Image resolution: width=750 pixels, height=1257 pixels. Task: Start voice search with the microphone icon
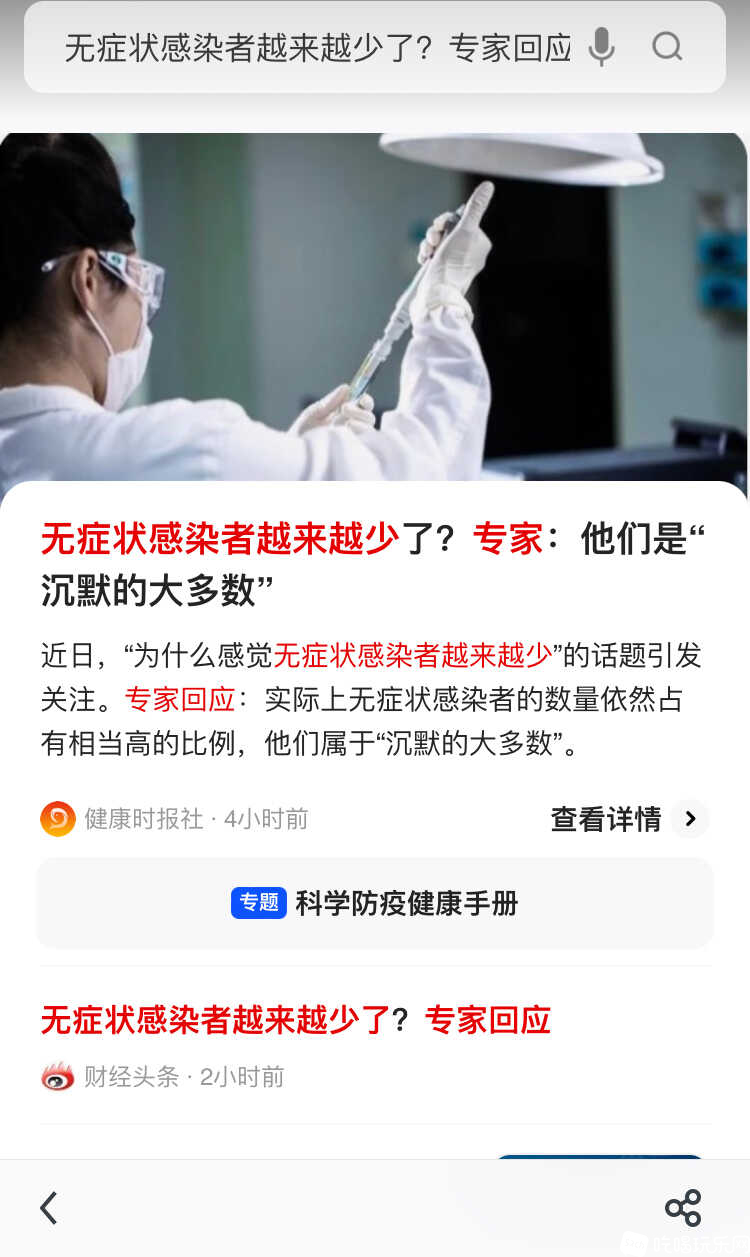tap(601, 47)
